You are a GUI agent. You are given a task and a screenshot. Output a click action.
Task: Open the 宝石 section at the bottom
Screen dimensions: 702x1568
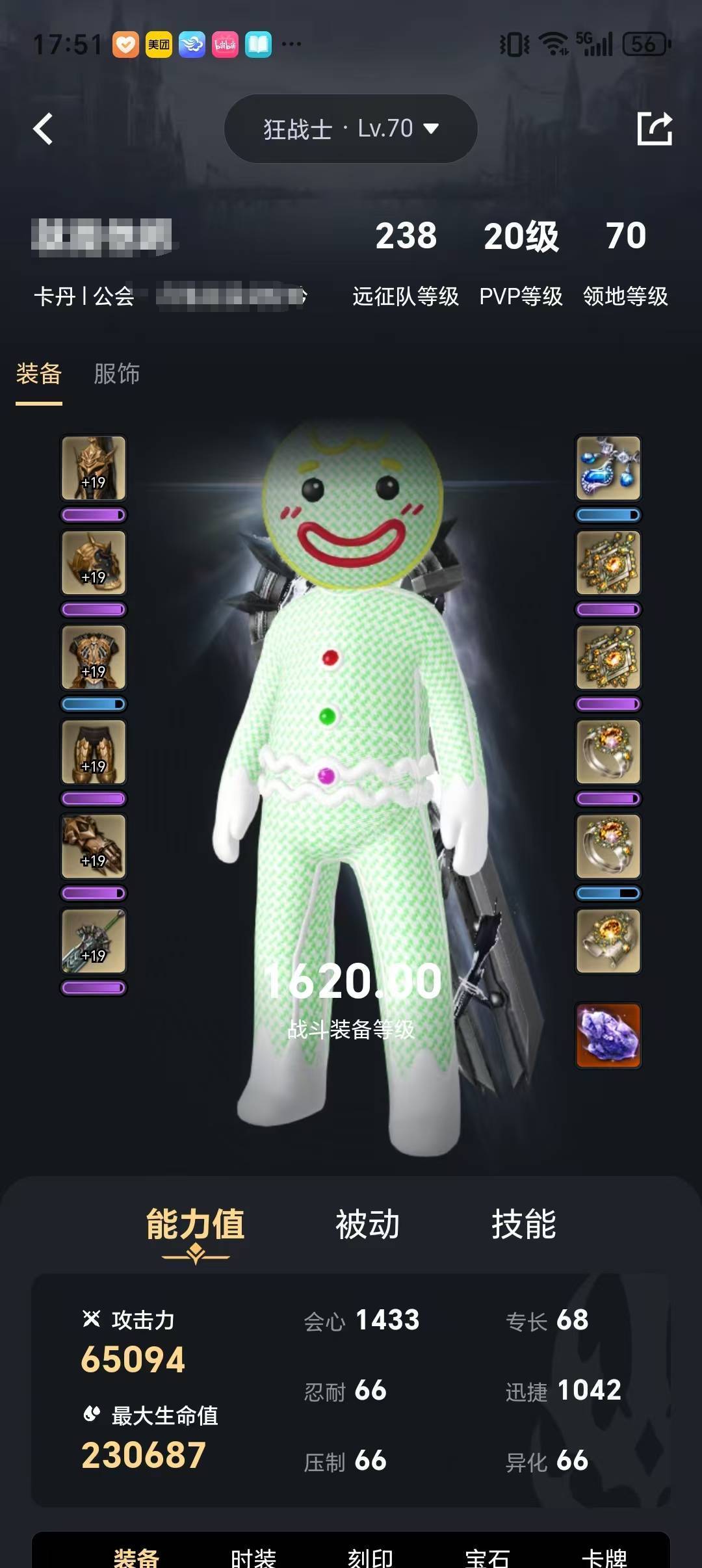[x=487, y=1558]
